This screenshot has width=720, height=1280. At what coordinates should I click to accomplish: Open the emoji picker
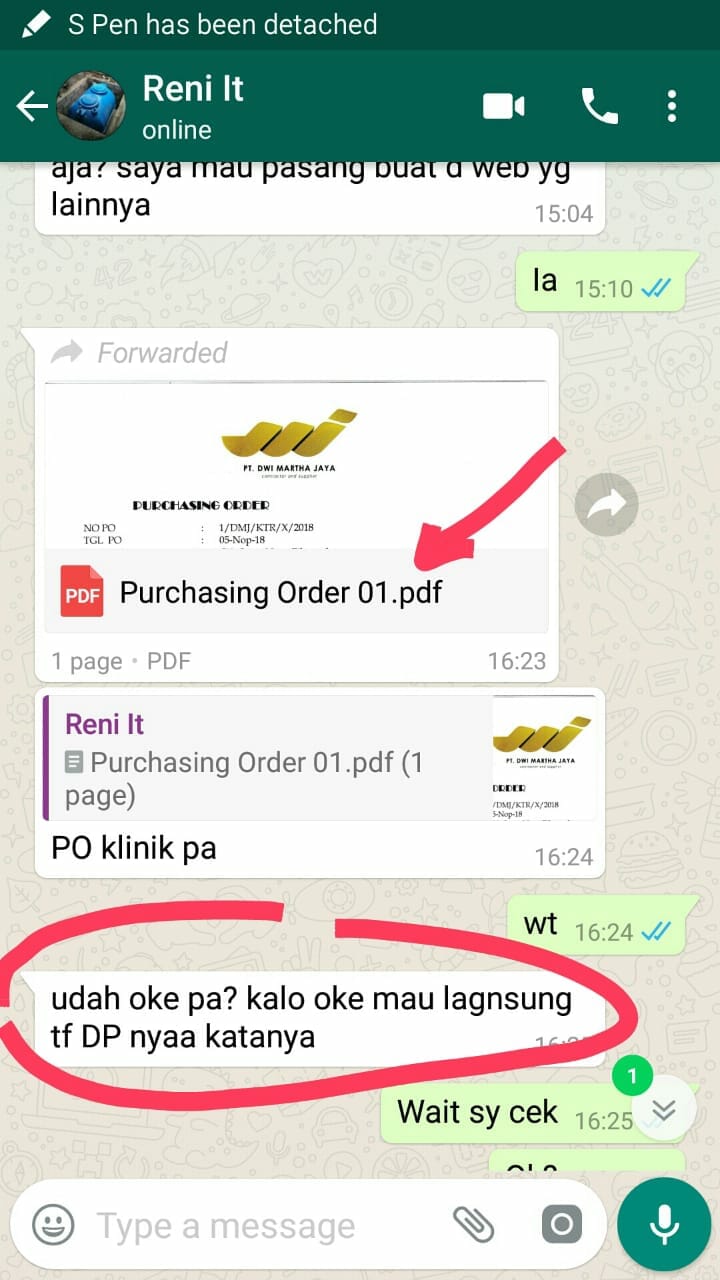click(53, 1225)
